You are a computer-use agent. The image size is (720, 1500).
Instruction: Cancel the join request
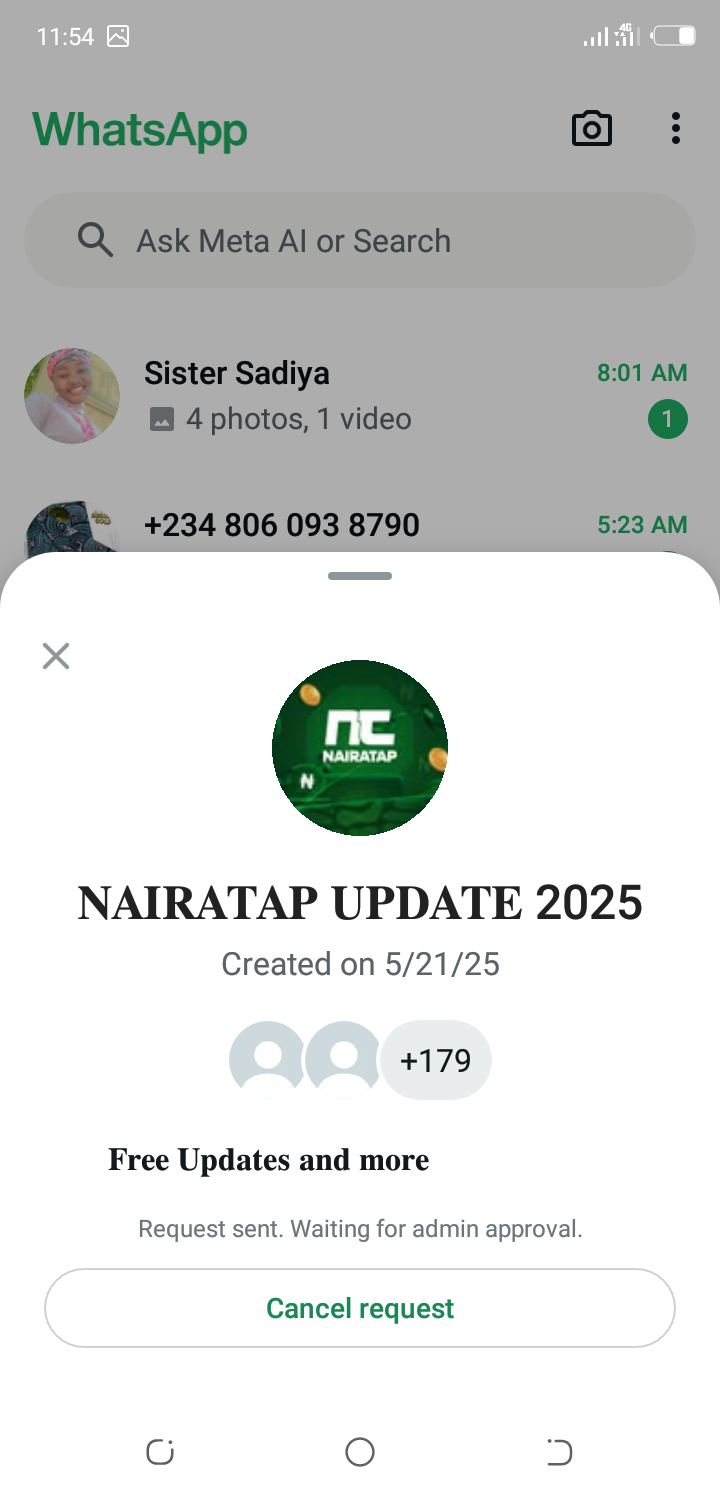360,1308
